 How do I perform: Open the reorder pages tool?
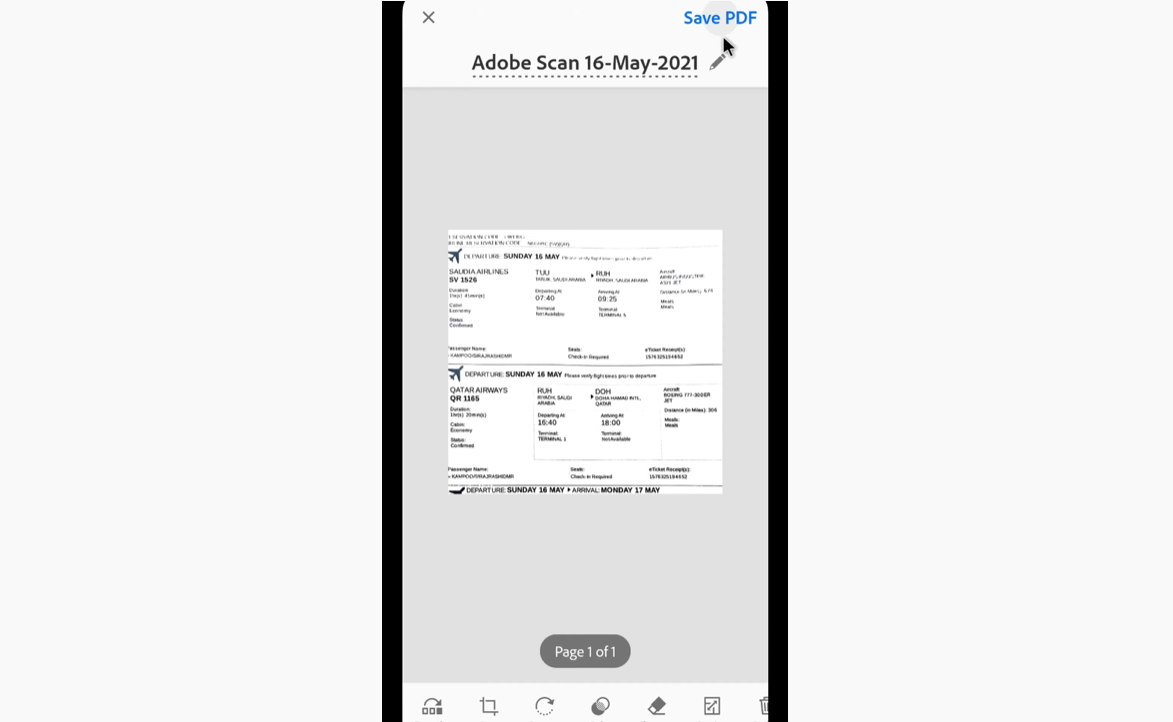pyautogui.click(x=432, y=706)
